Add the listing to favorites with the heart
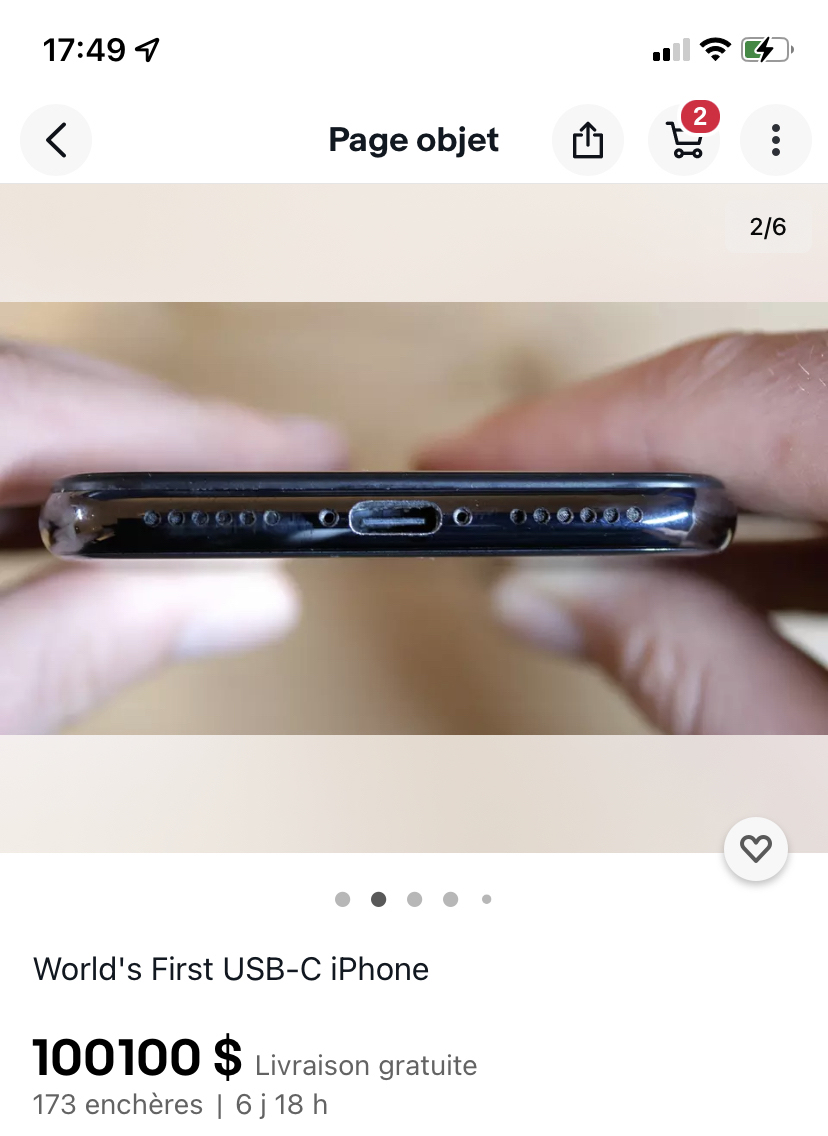This screenshot has height=1136, width=828. (755, 849)
